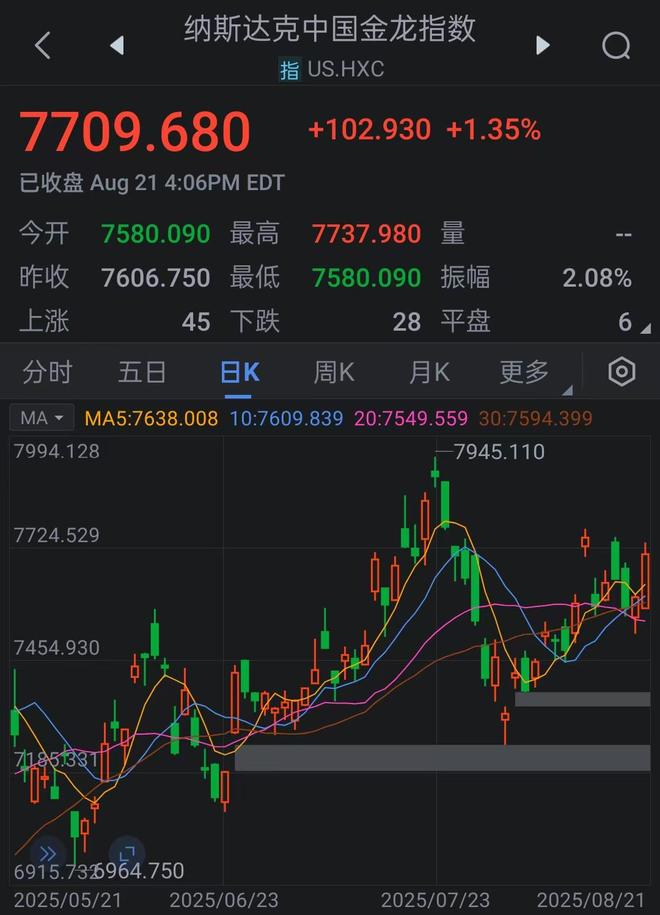
Task: Expand the 更多 chart period options
Action: 526,373
